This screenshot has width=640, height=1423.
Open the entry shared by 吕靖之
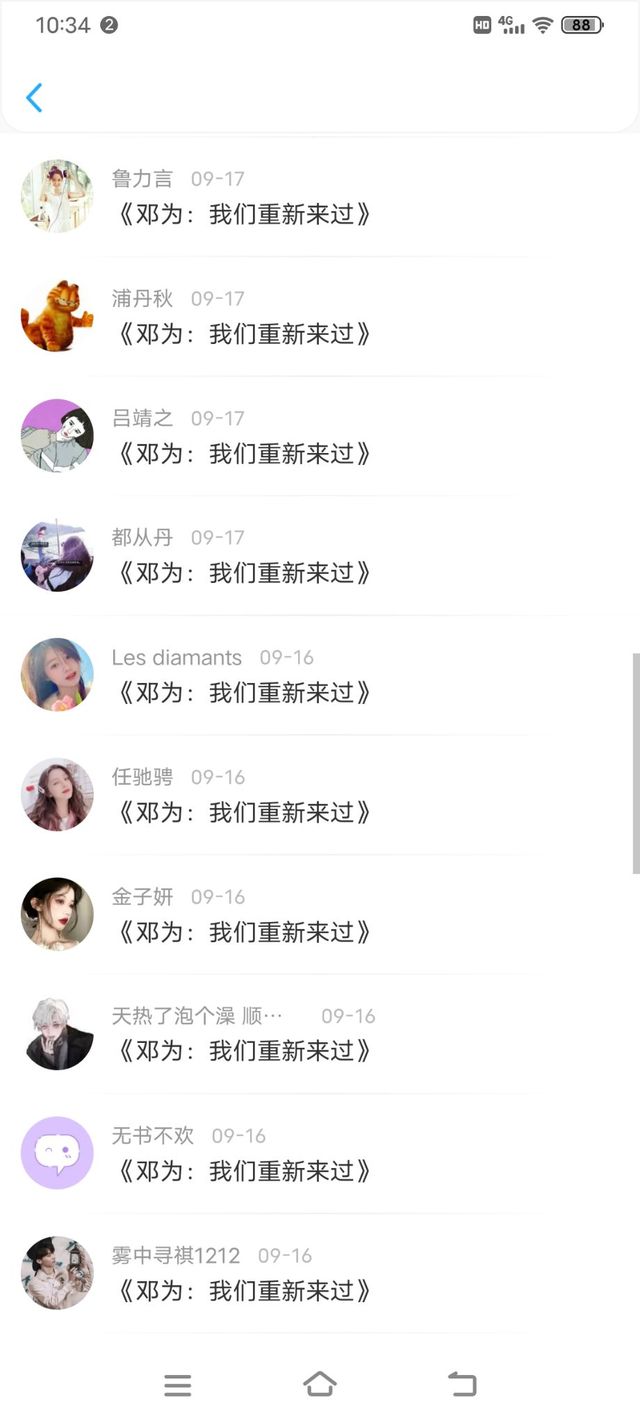pyautogui.click(x=244, y=454)
